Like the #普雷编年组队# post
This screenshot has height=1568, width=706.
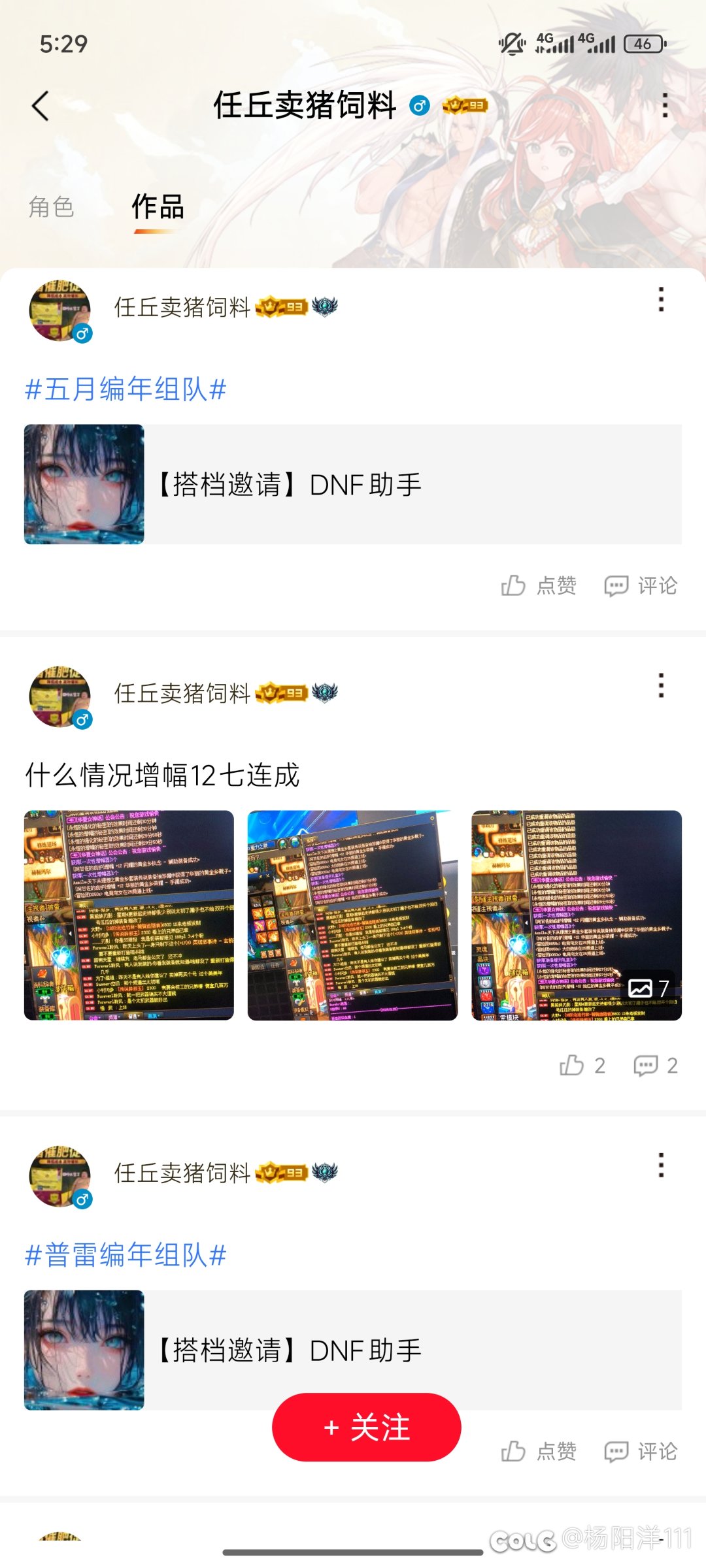(539, 1451)
